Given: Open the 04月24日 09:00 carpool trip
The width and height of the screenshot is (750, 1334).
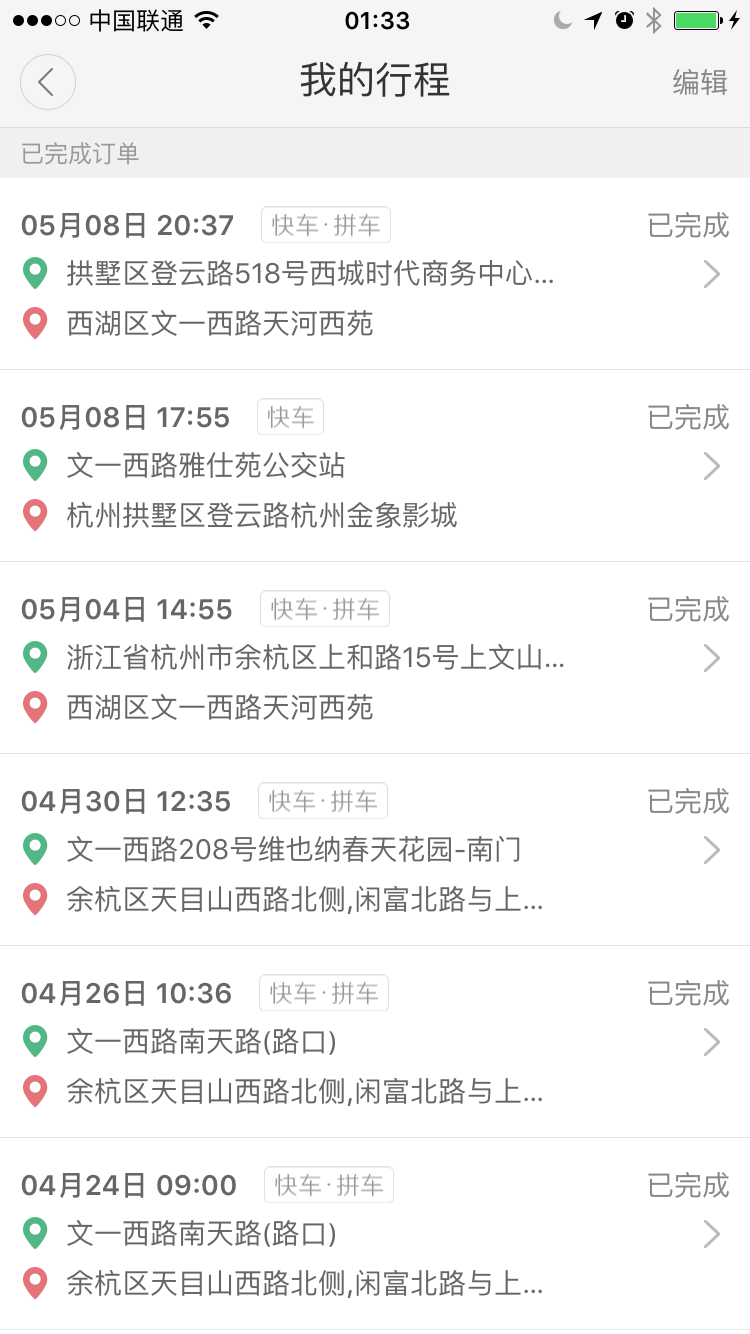Looking at the screenshot, I should click(375, 1234).
